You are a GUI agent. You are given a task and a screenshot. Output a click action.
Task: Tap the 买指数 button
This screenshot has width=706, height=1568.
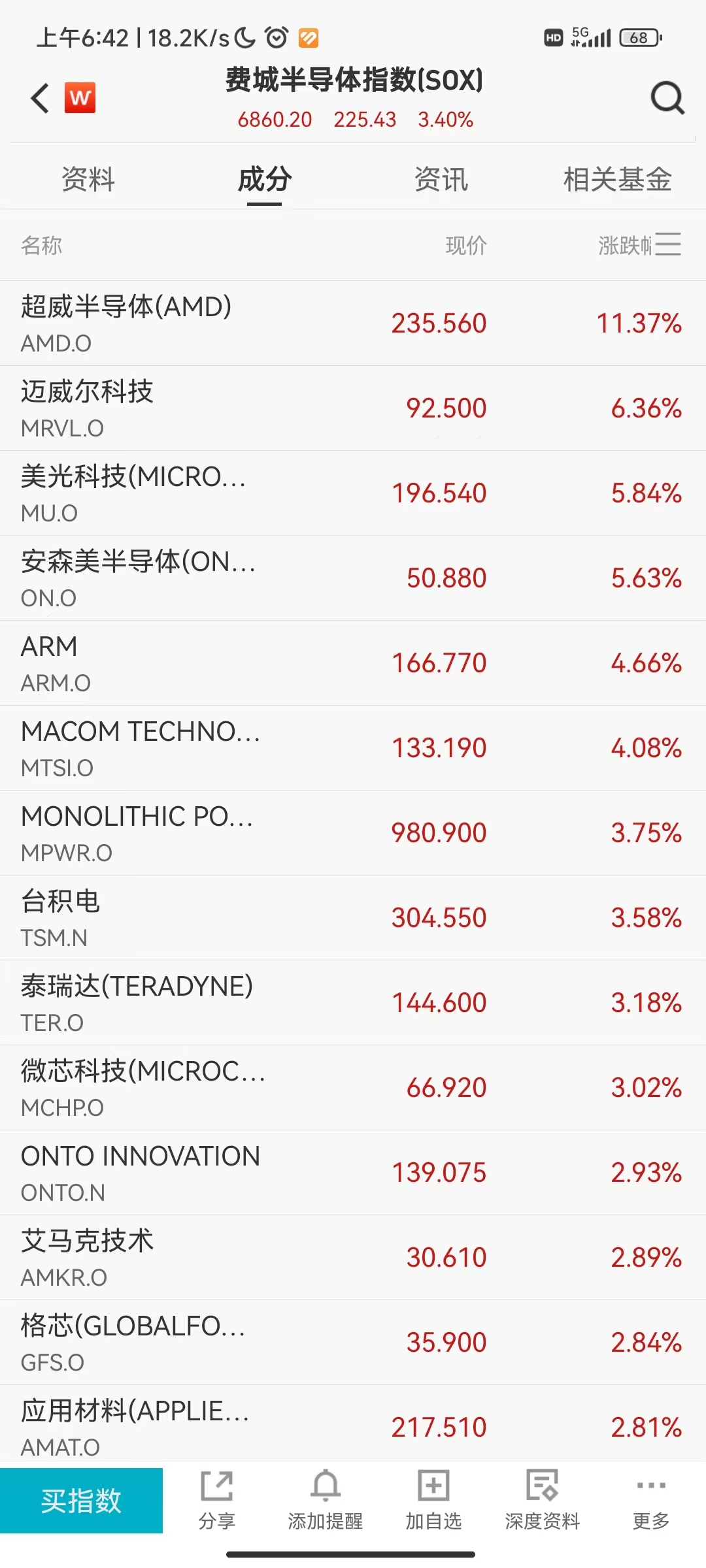pyautogui.click(x=81, y=1501)
